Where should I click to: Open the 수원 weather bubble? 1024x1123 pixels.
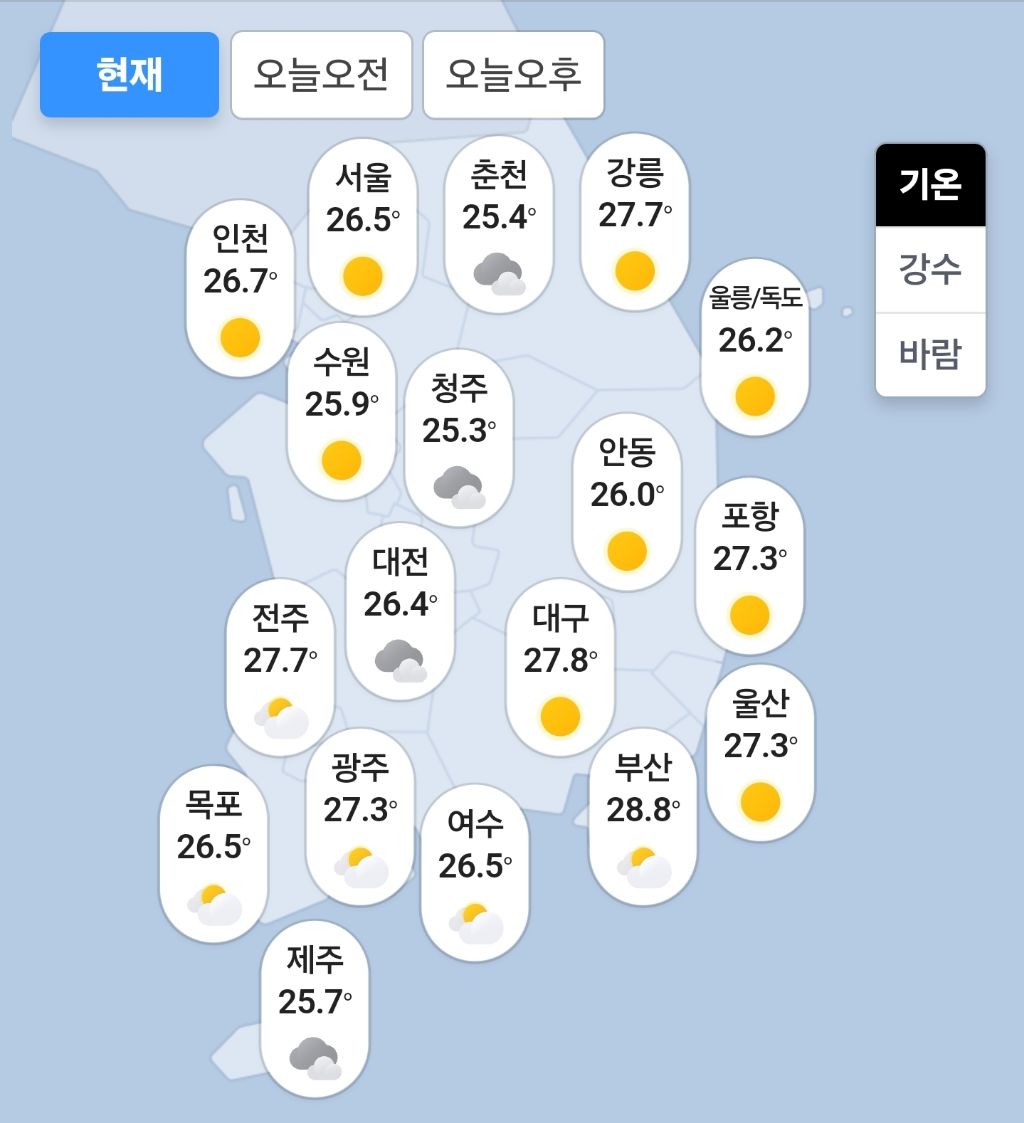tap(342, 411)
